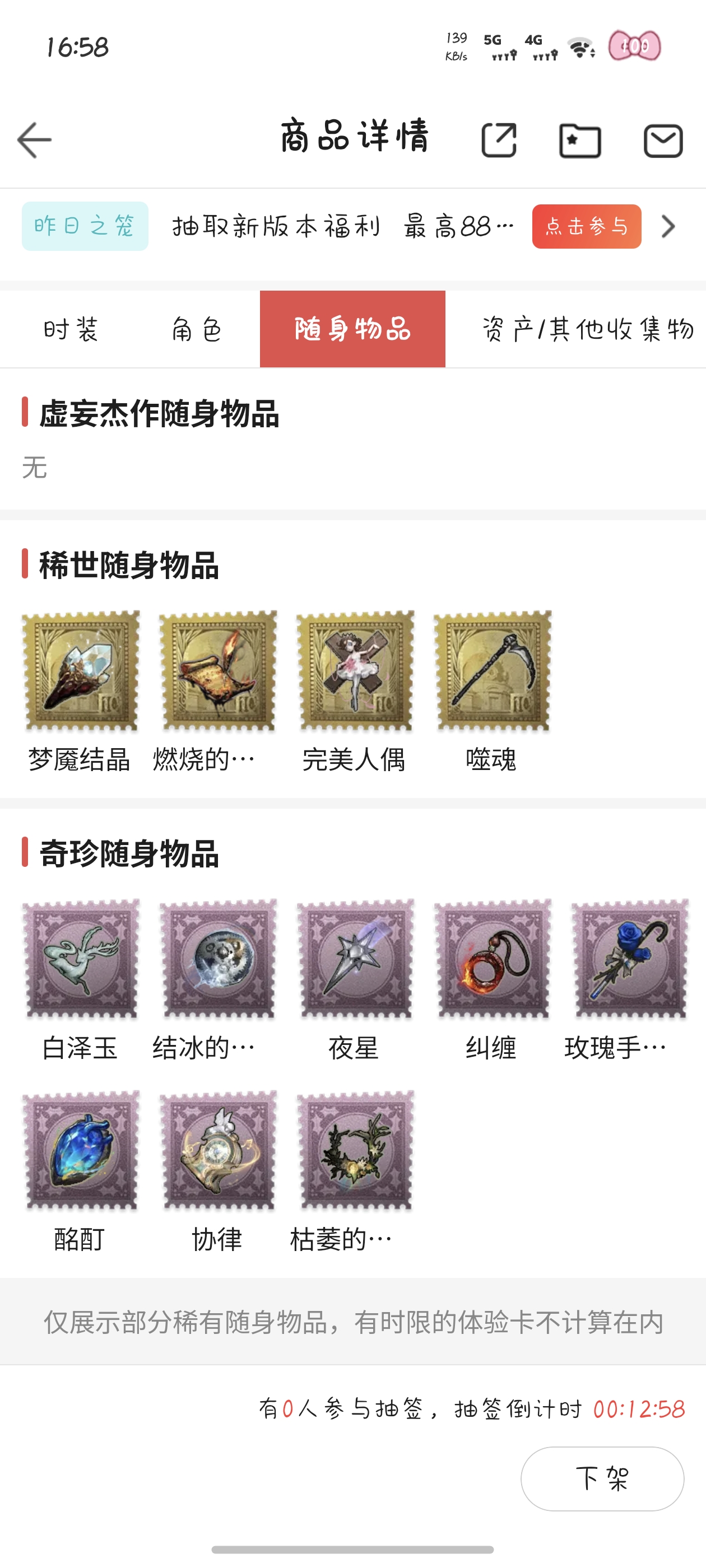Go back from 商品详情 page
706x1568 pixels.
click(34, 140)
